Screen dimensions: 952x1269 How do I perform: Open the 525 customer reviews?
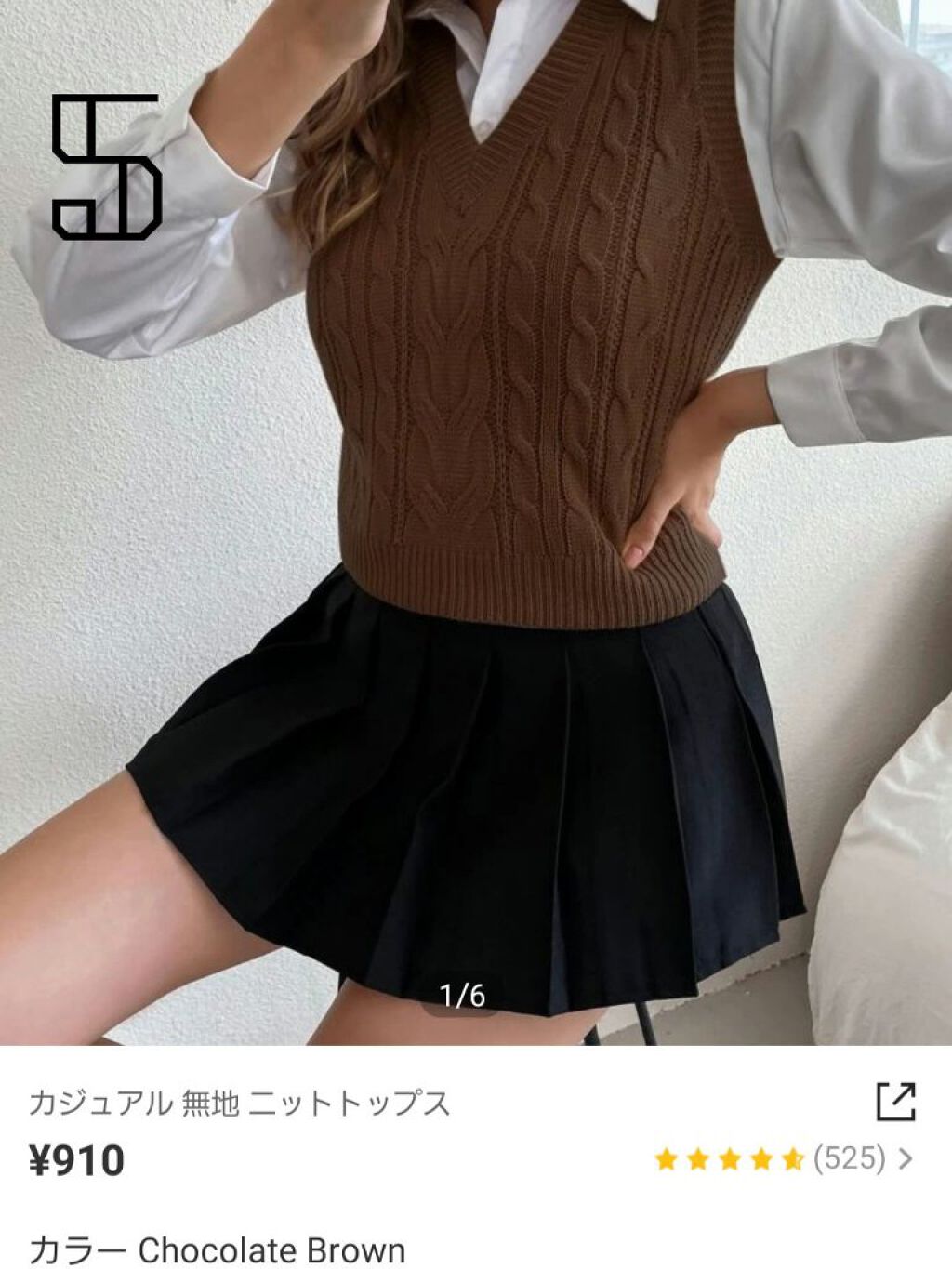point(785,1158)
